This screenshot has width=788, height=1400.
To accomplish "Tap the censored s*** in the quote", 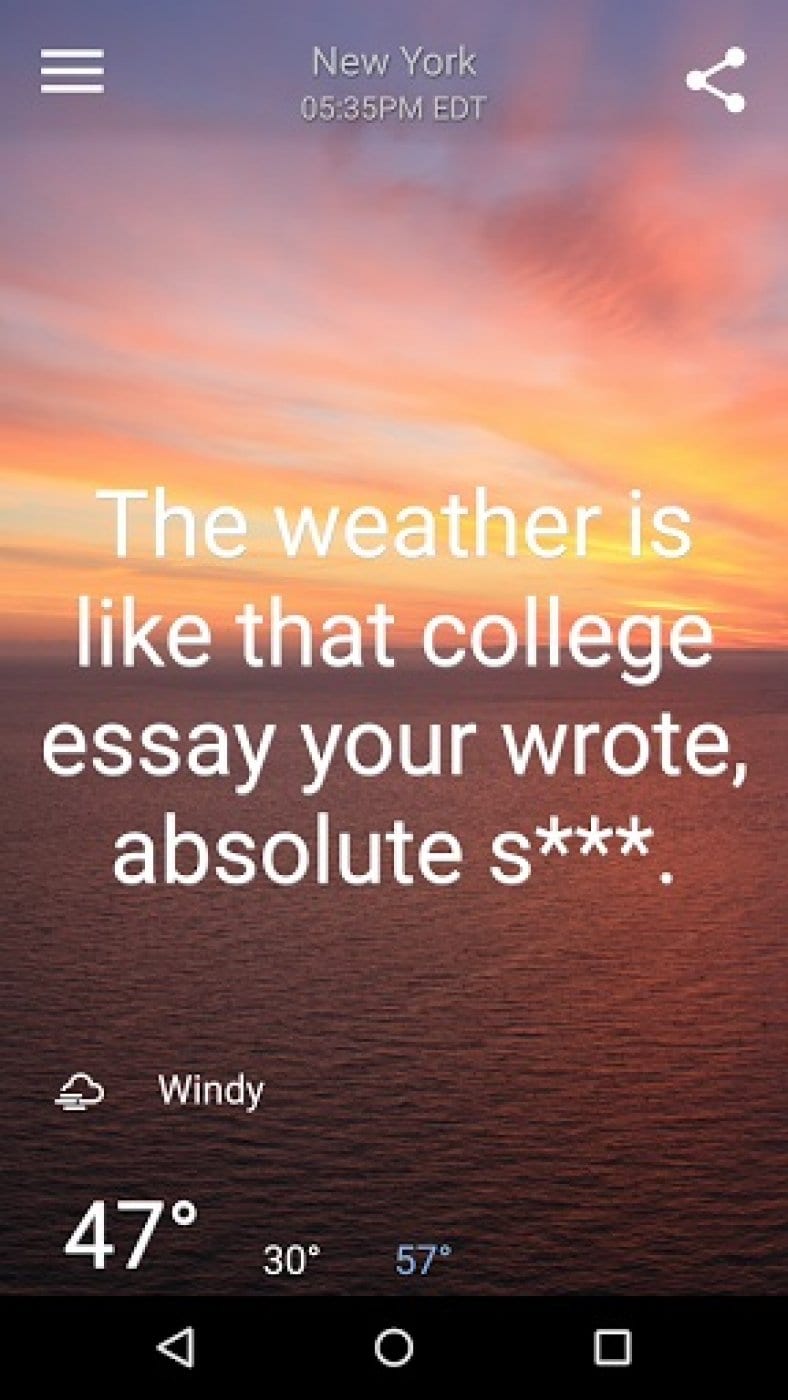I will click(575, 850).
